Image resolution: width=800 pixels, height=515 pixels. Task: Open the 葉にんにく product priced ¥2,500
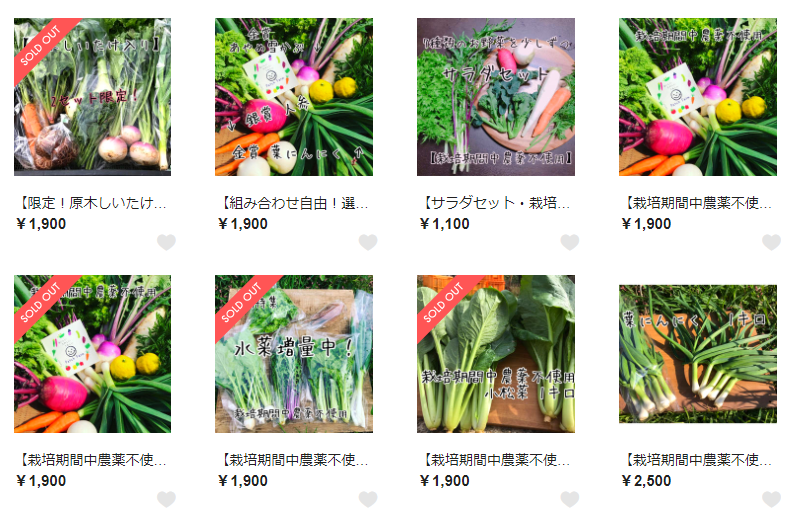coord(698,354)
